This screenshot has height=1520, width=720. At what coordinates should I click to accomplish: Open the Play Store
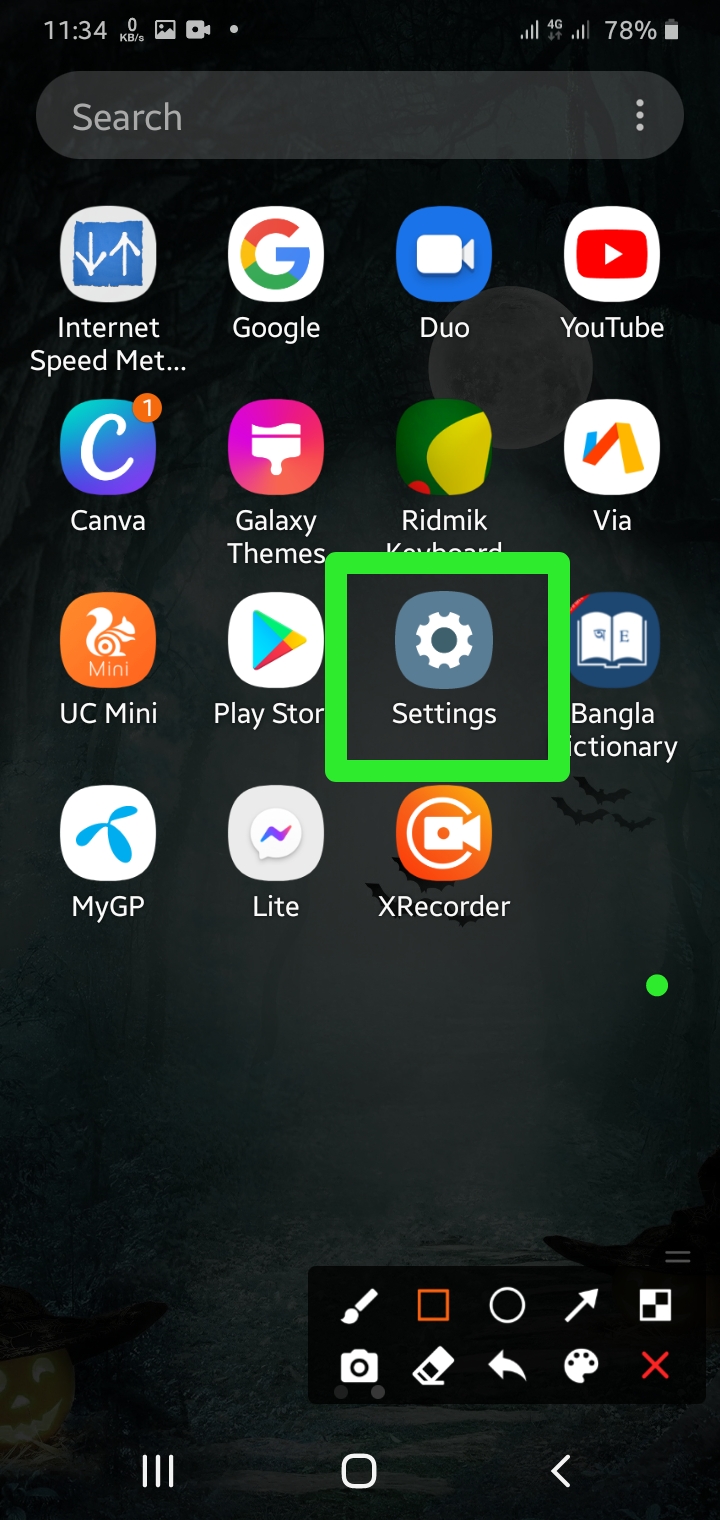276,641
